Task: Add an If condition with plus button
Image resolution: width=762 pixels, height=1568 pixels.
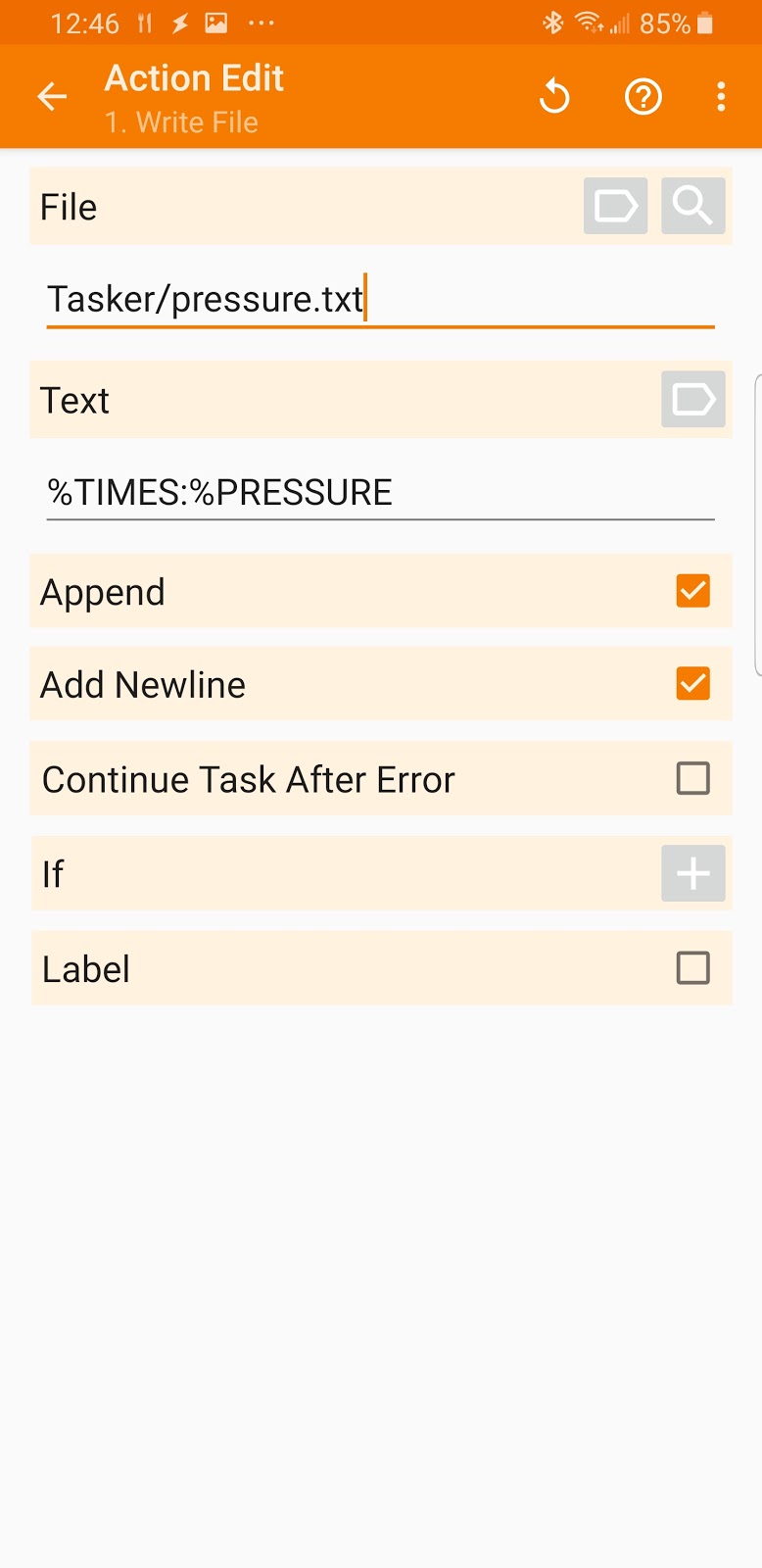Action: pos(692,873)
